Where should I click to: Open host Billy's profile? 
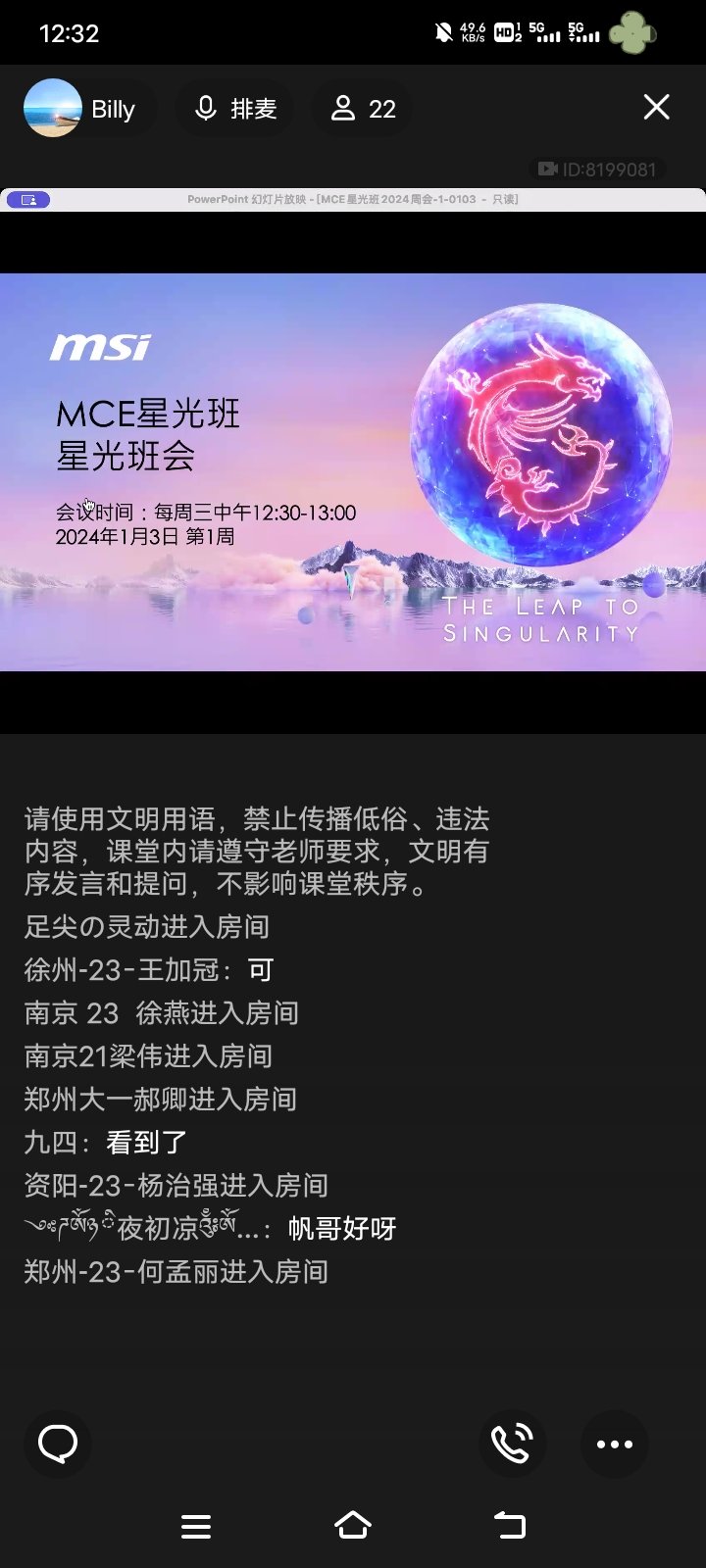[80, 109]
